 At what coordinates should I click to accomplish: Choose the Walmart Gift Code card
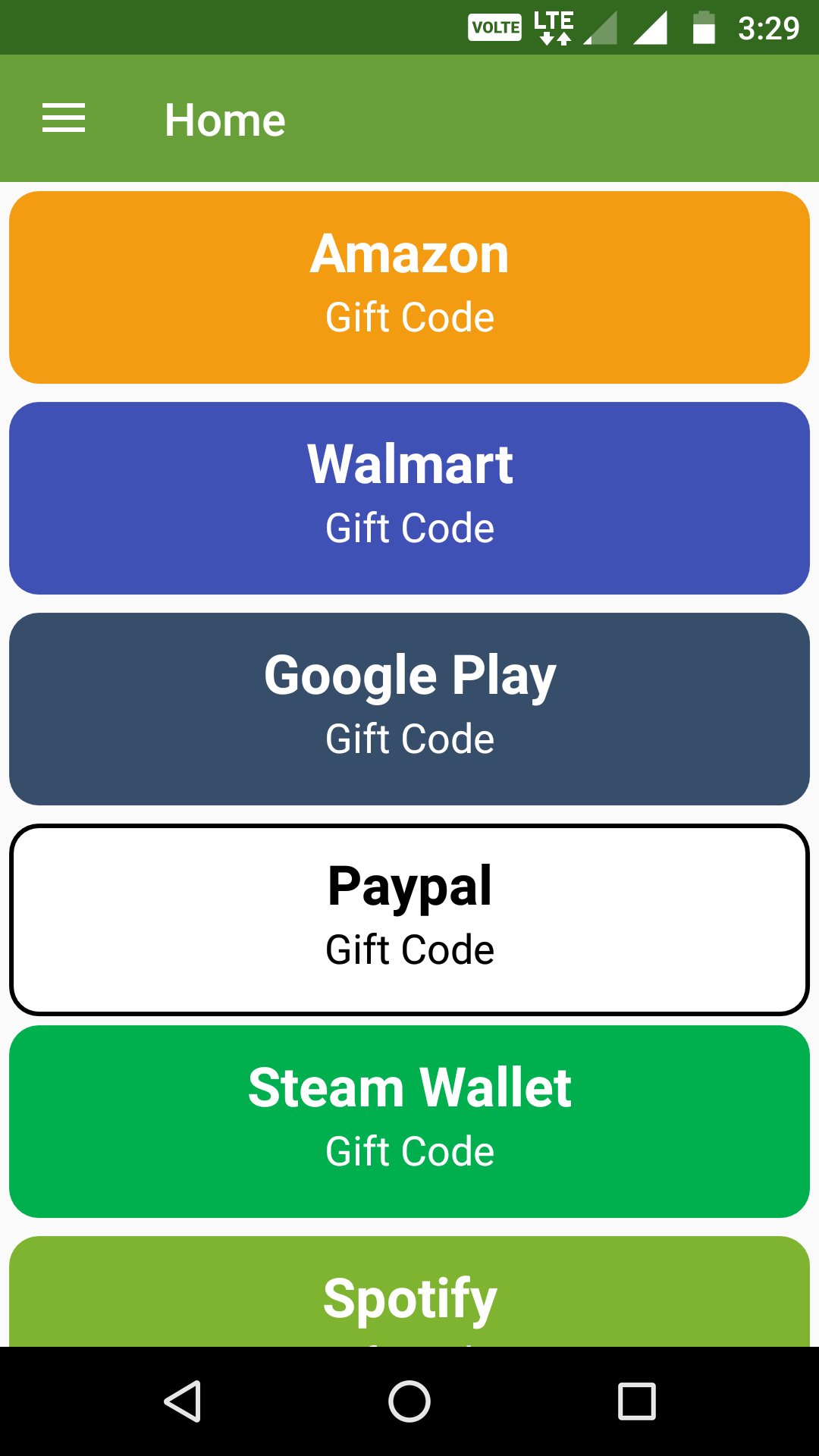409,497
